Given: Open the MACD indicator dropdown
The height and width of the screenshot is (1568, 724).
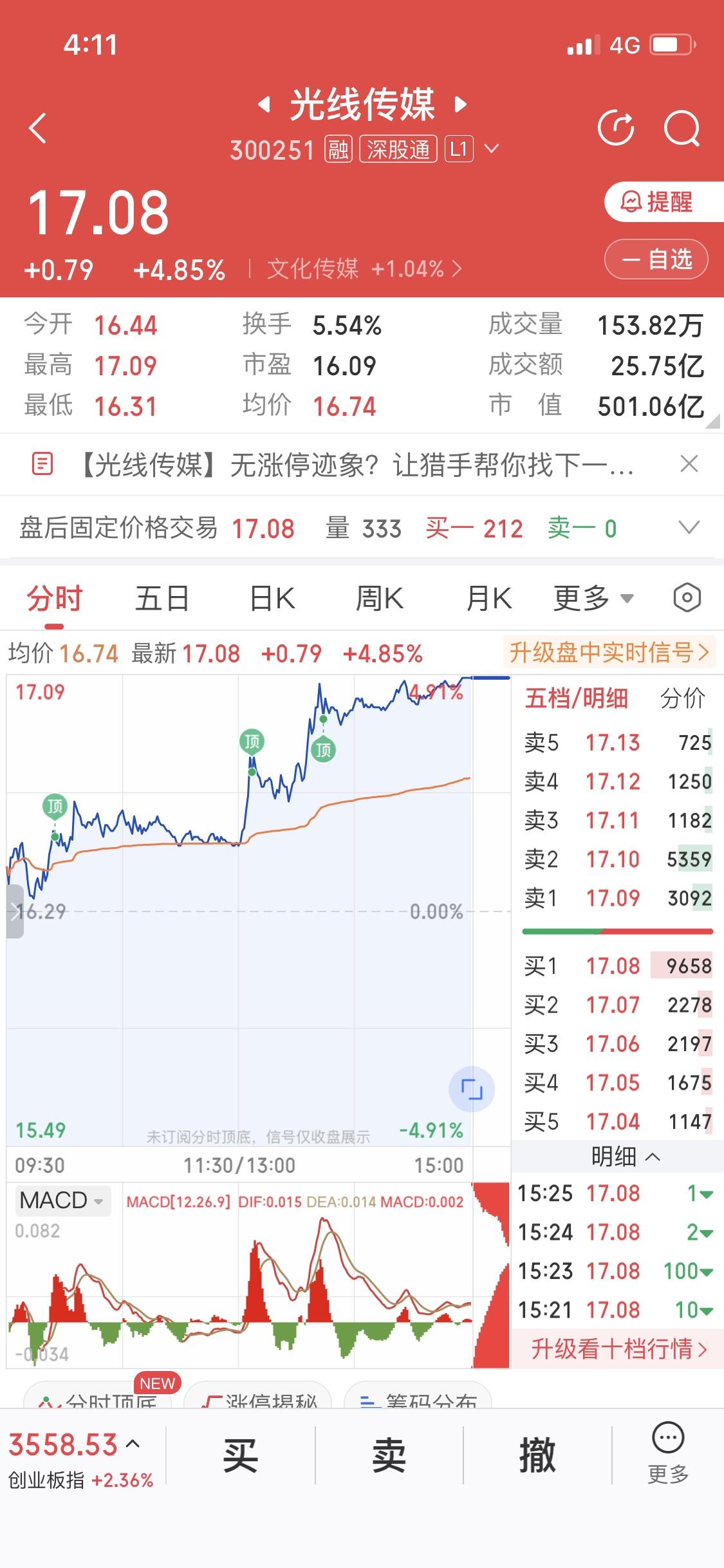Looking at the screenshot, I should pos(62,1200).
